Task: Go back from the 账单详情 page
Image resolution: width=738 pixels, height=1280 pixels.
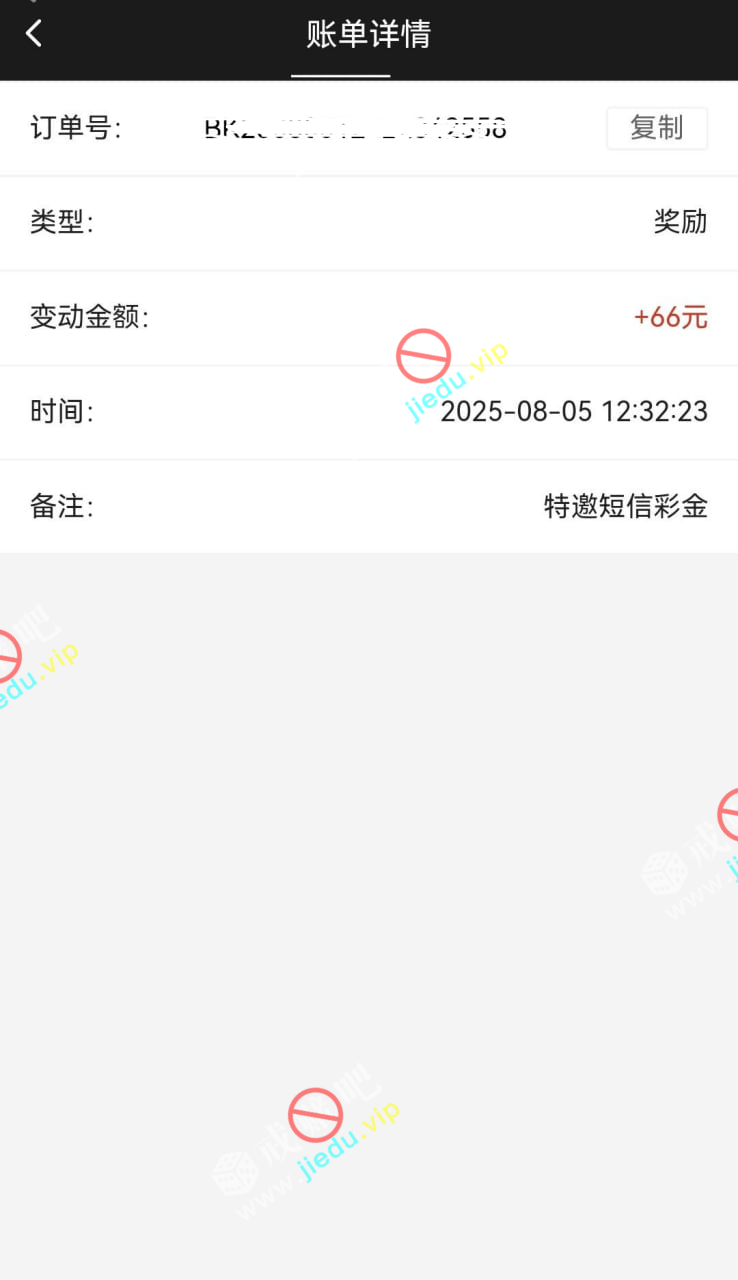Action: tap(34, 34)
